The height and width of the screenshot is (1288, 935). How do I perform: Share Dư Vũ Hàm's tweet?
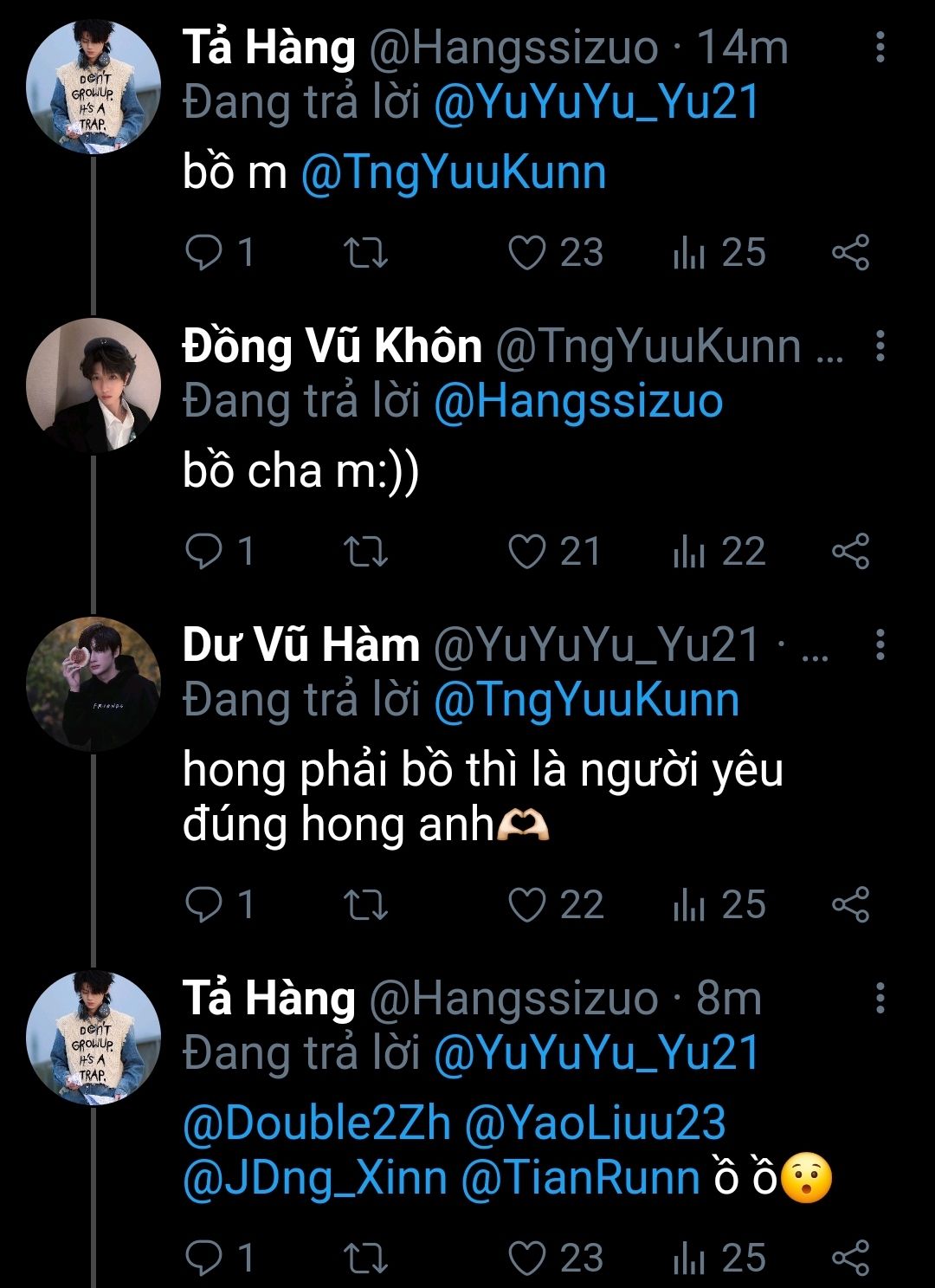tap(849, 905)
